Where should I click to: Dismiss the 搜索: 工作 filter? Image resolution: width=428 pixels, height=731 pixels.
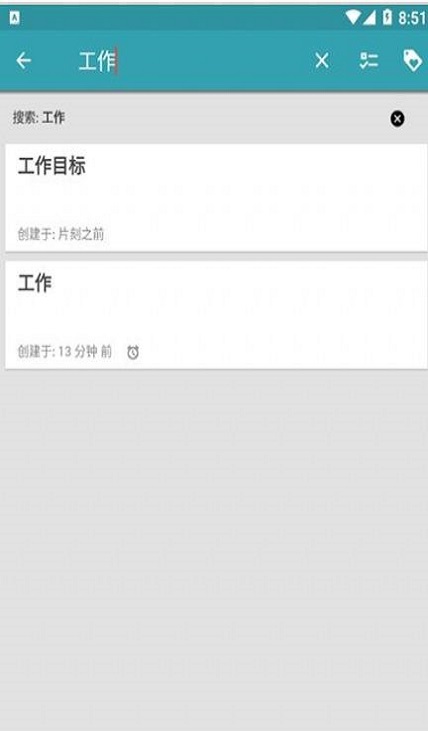click(x=397, y=119)
